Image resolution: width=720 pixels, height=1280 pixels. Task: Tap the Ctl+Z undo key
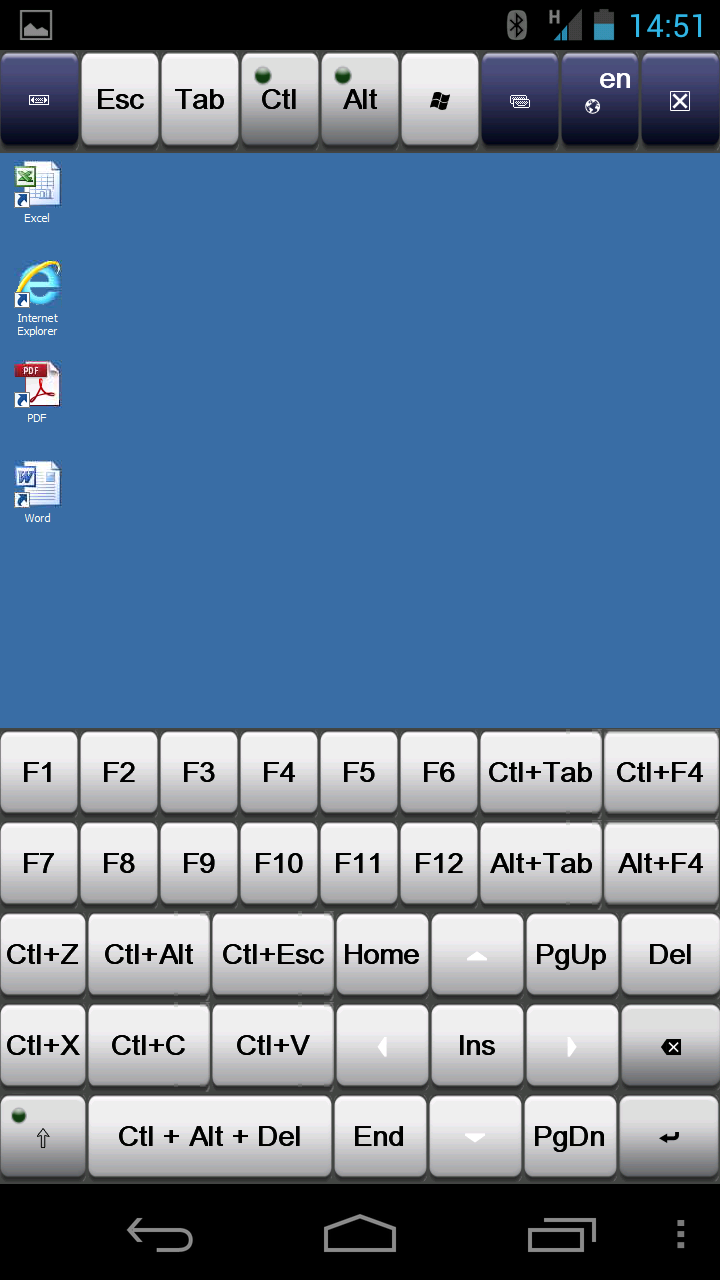tap(43, 954)
